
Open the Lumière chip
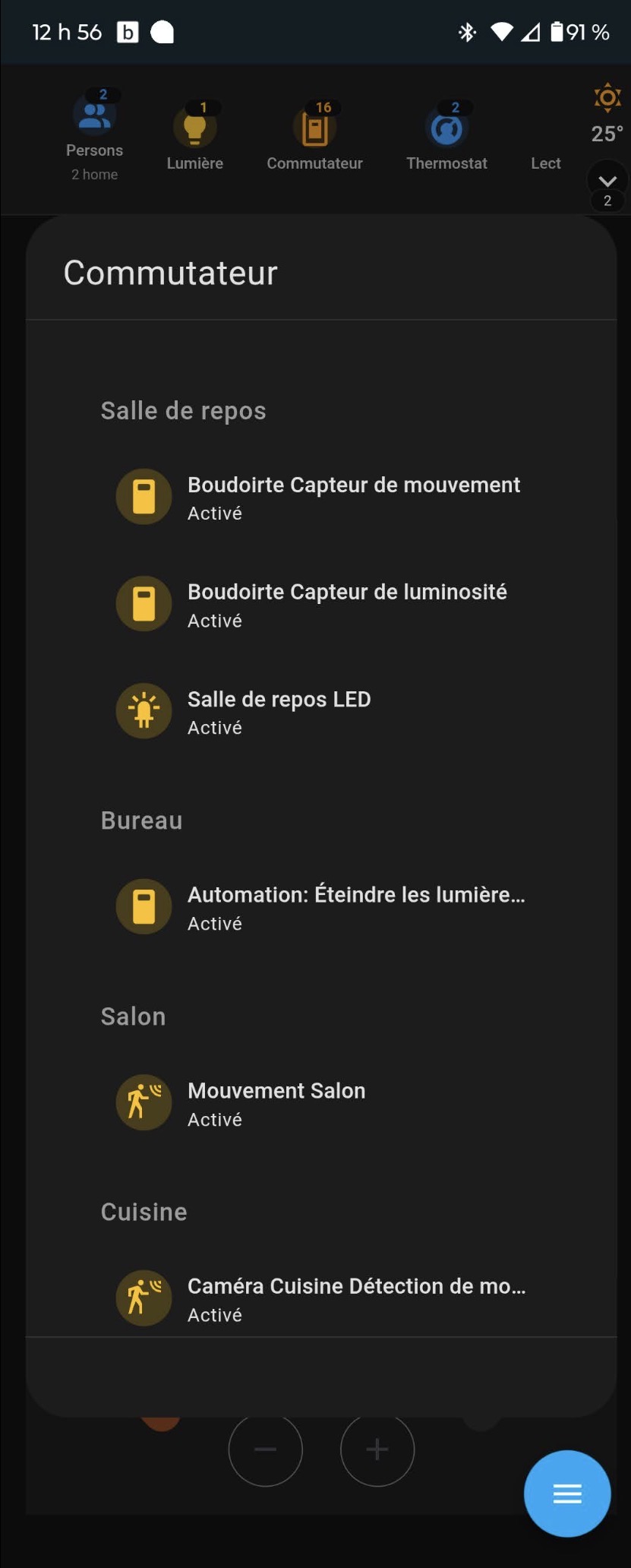click(x=194, y=137)
